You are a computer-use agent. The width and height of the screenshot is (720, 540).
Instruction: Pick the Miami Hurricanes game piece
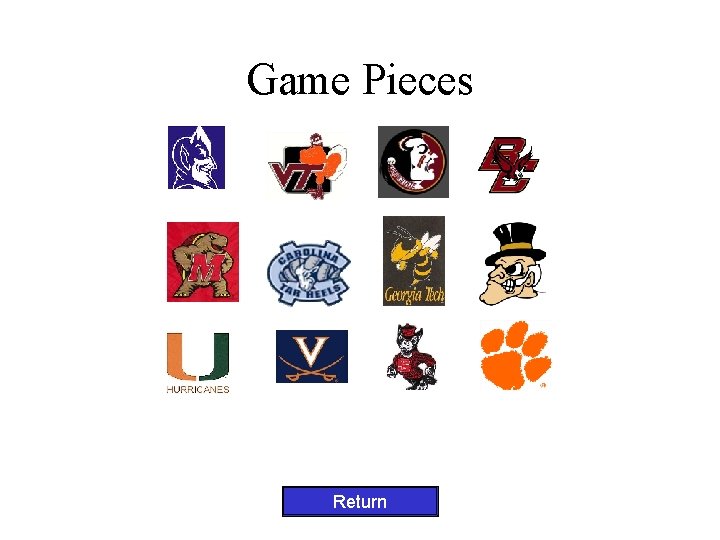pyautogui.click(x=198, y=363)
